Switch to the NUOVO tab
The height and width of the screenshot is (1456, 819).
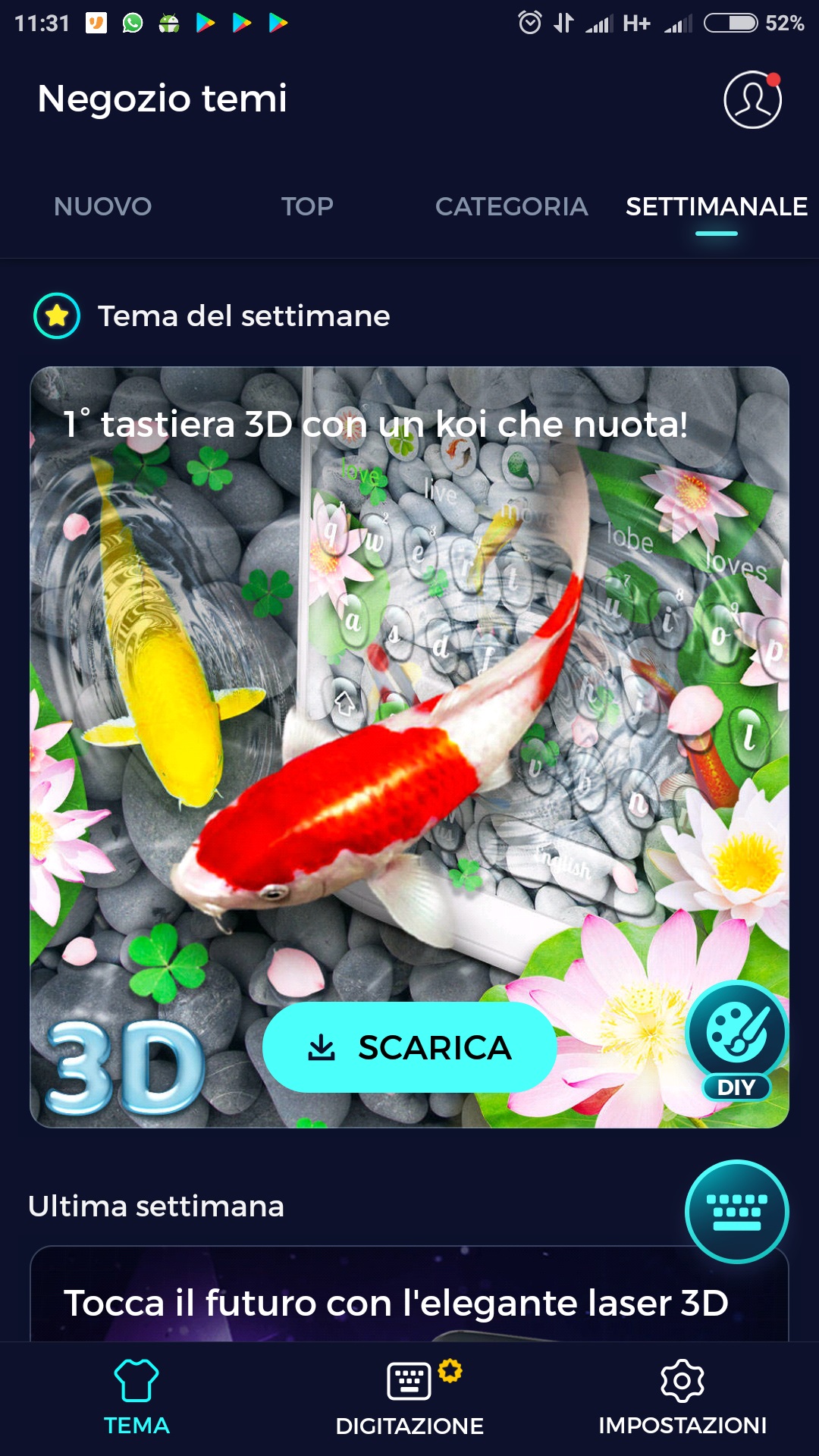(102, 206)
